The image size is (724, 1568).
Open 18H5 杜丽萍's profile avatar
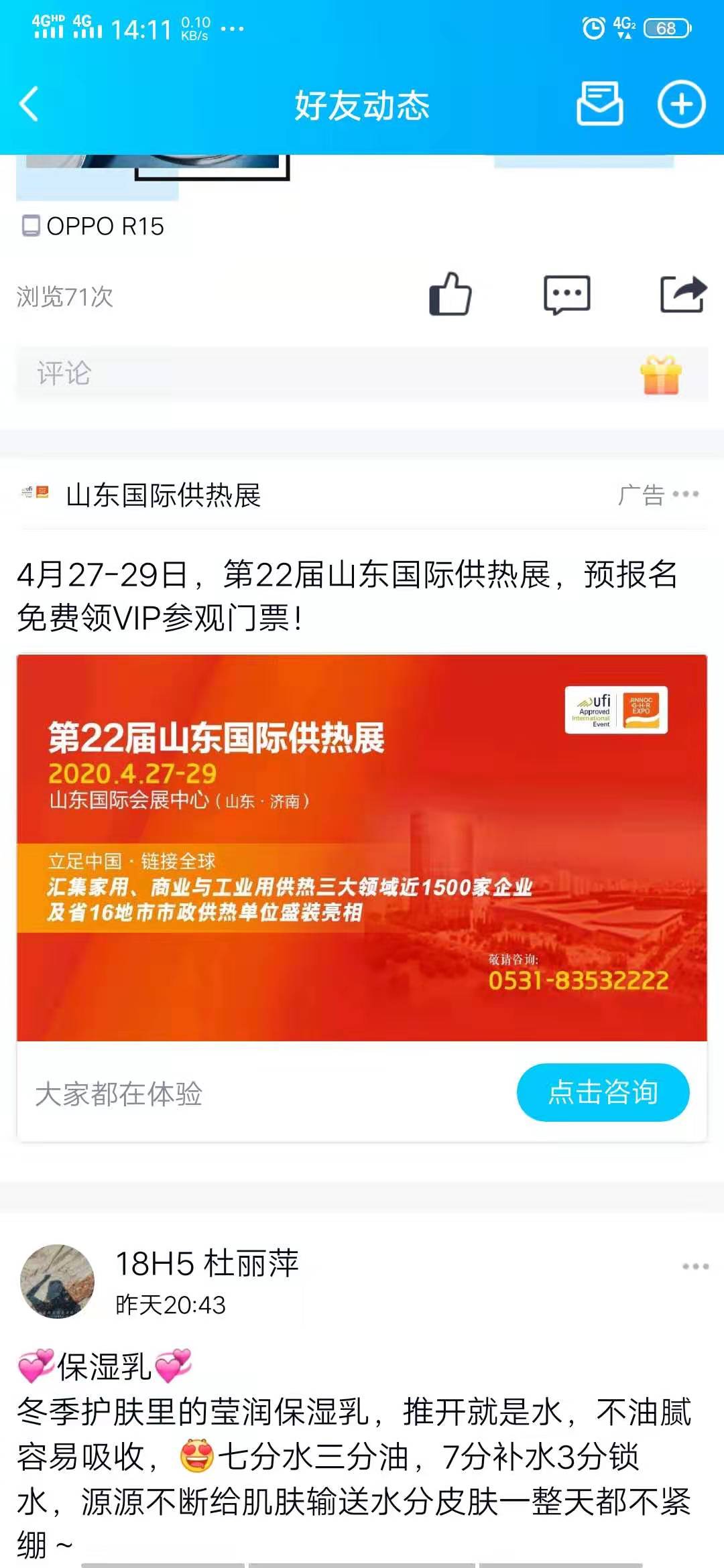58,1281
